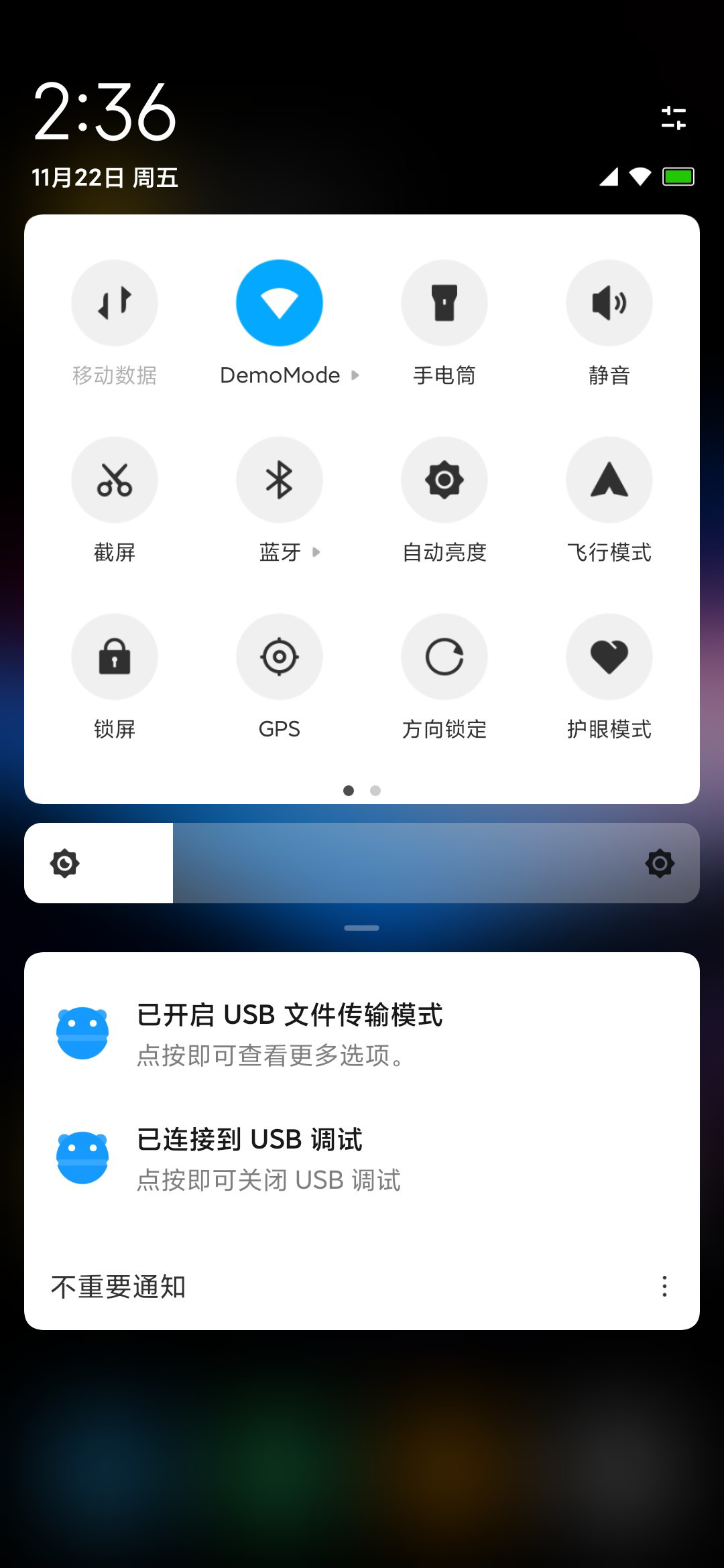Turn on 护眼模式 reading mode

609,657
